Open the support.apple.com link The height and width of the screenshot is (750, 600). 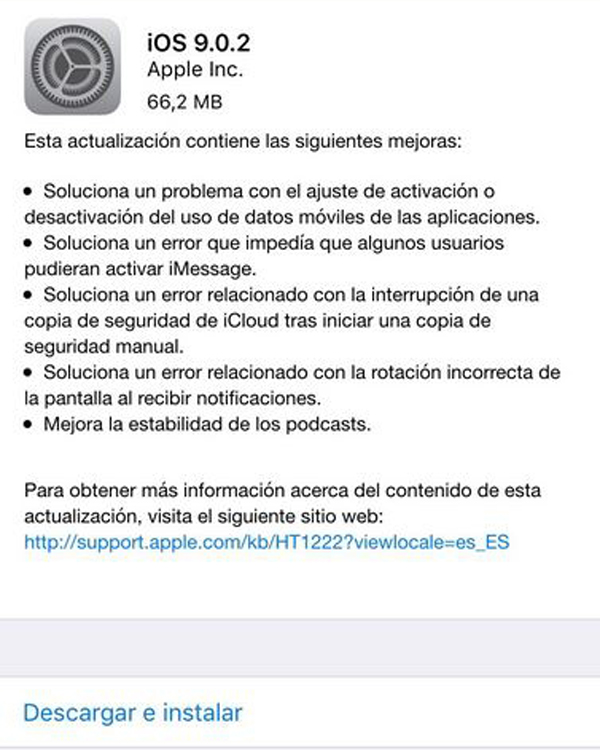click(266, 546)
